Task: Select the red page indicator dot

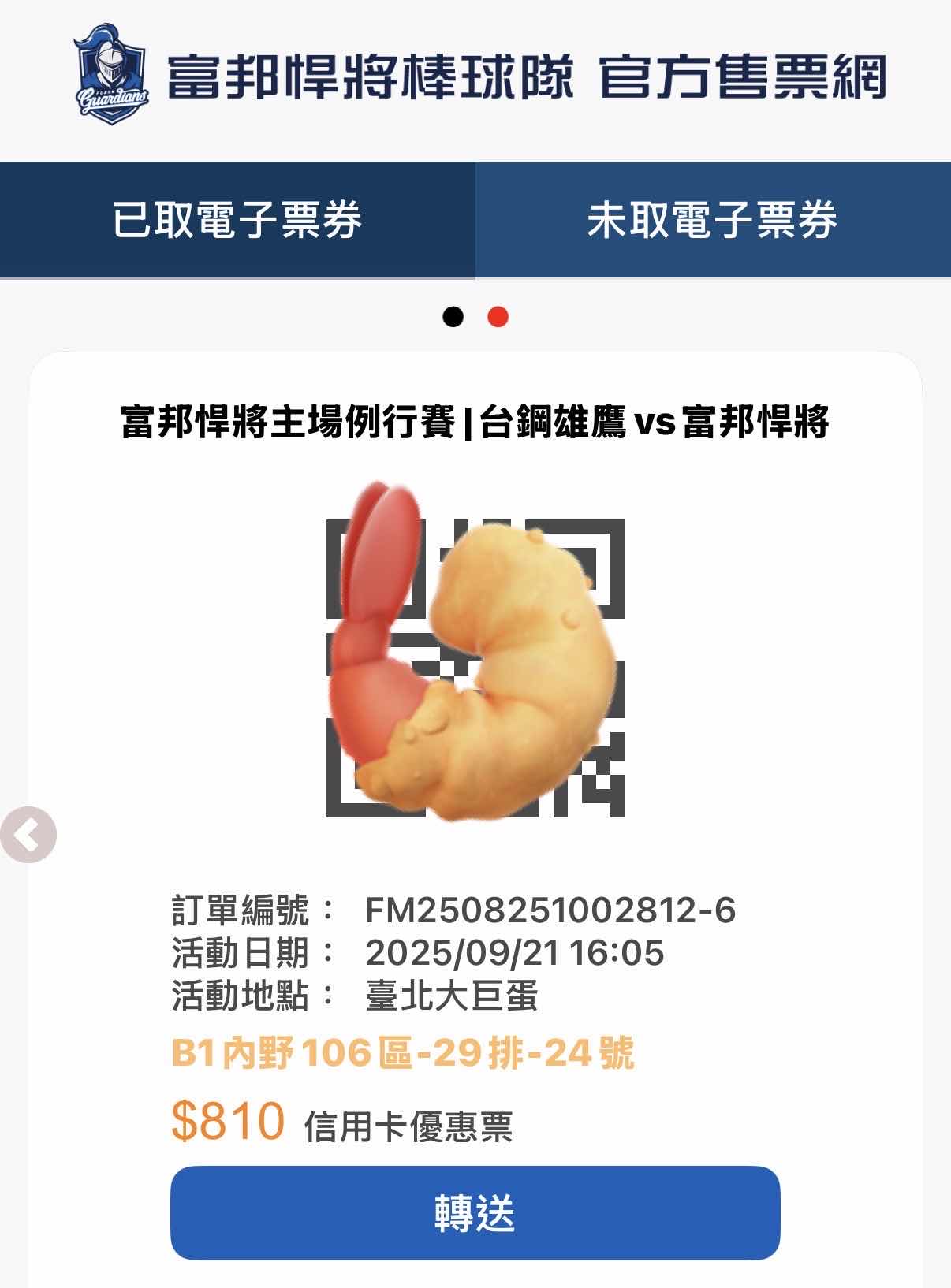Action: tap(498, 317)
